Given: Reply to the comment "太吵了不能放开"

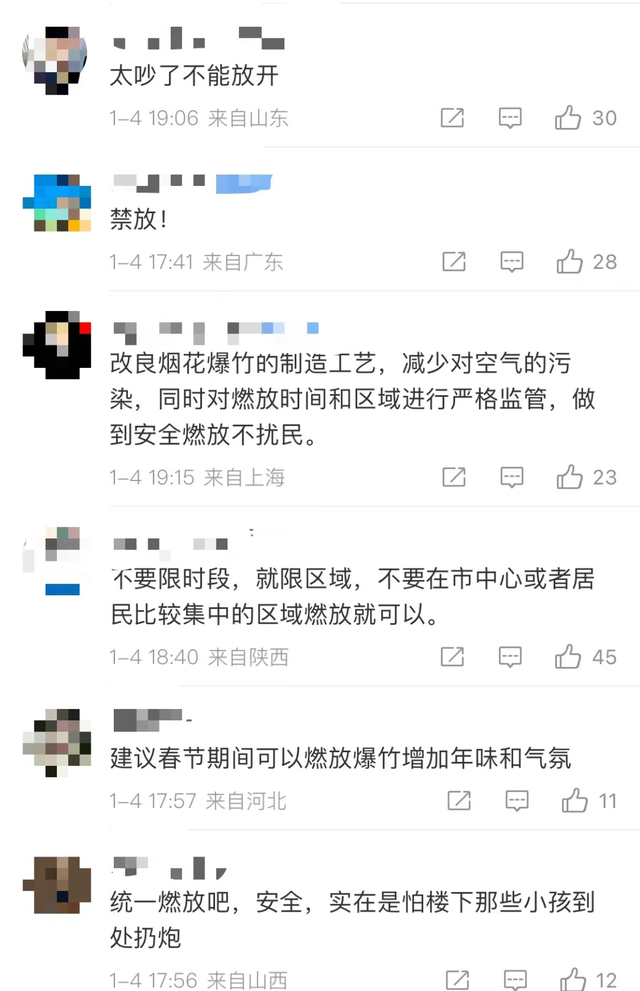Looking at the screenshot, I should (x=510, y=118).
